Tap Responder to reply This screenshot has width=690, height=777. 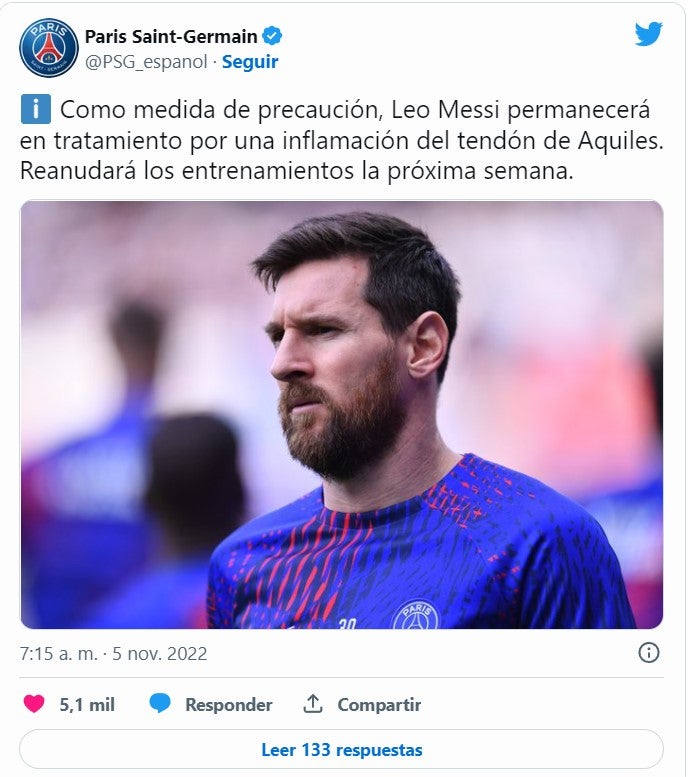pos(227,704)
